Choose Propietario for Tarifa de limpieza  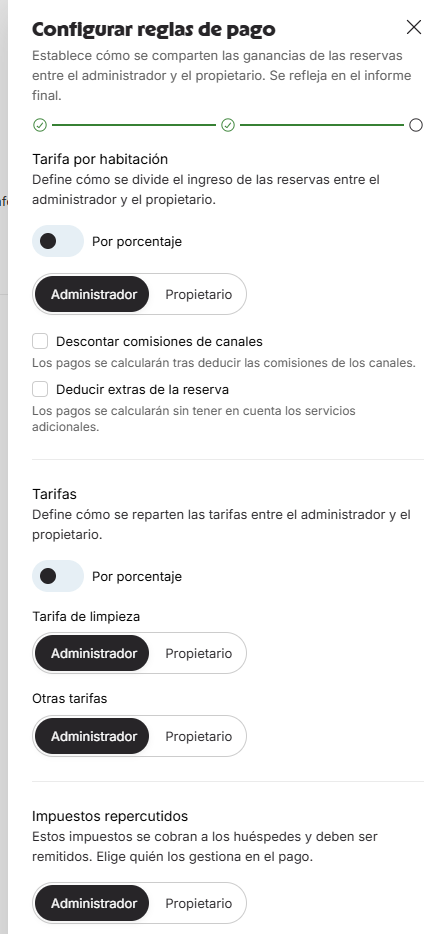(x=198, y=653)
